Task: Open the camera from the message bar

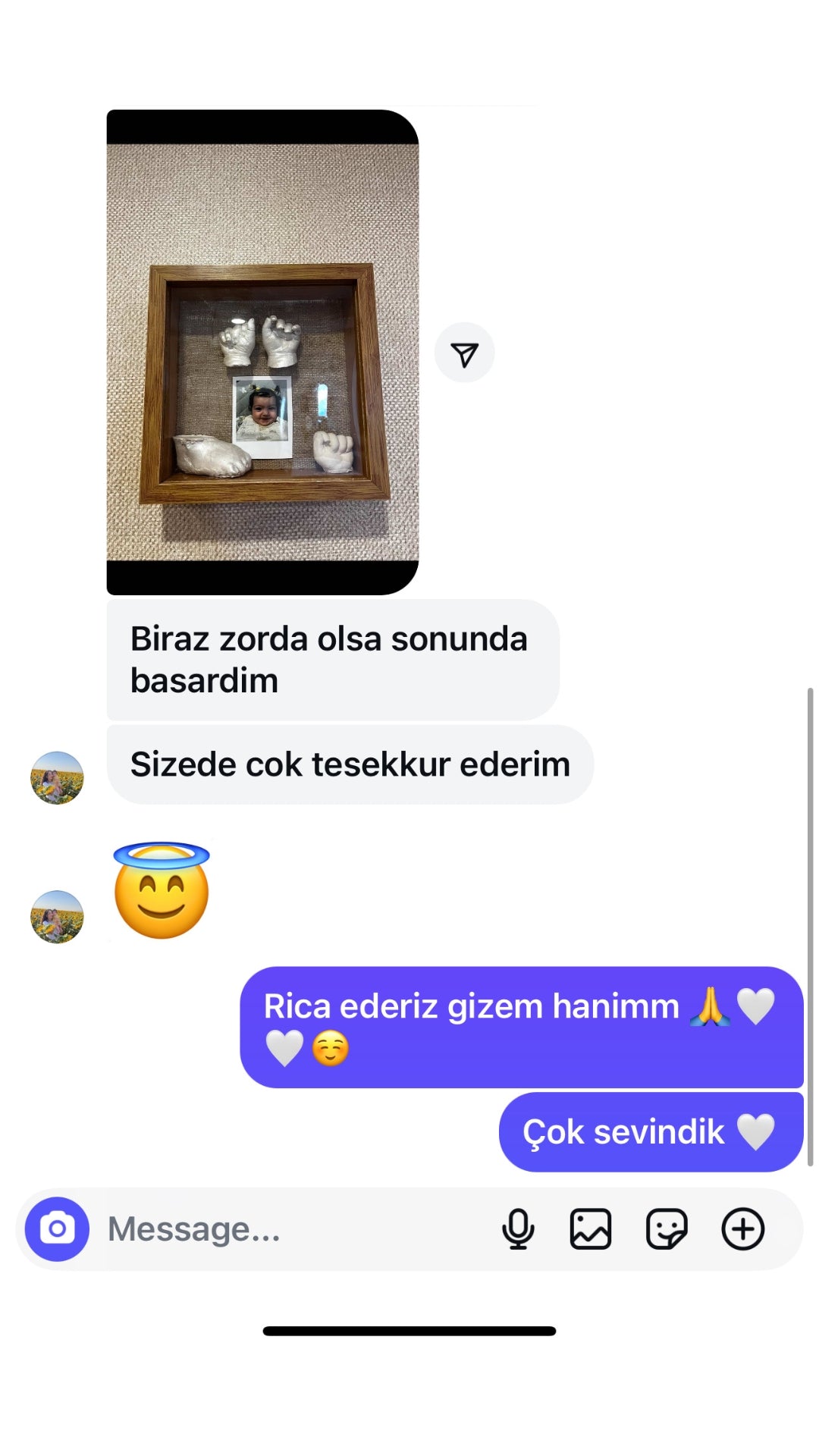Action: [x=57, y=1229]
